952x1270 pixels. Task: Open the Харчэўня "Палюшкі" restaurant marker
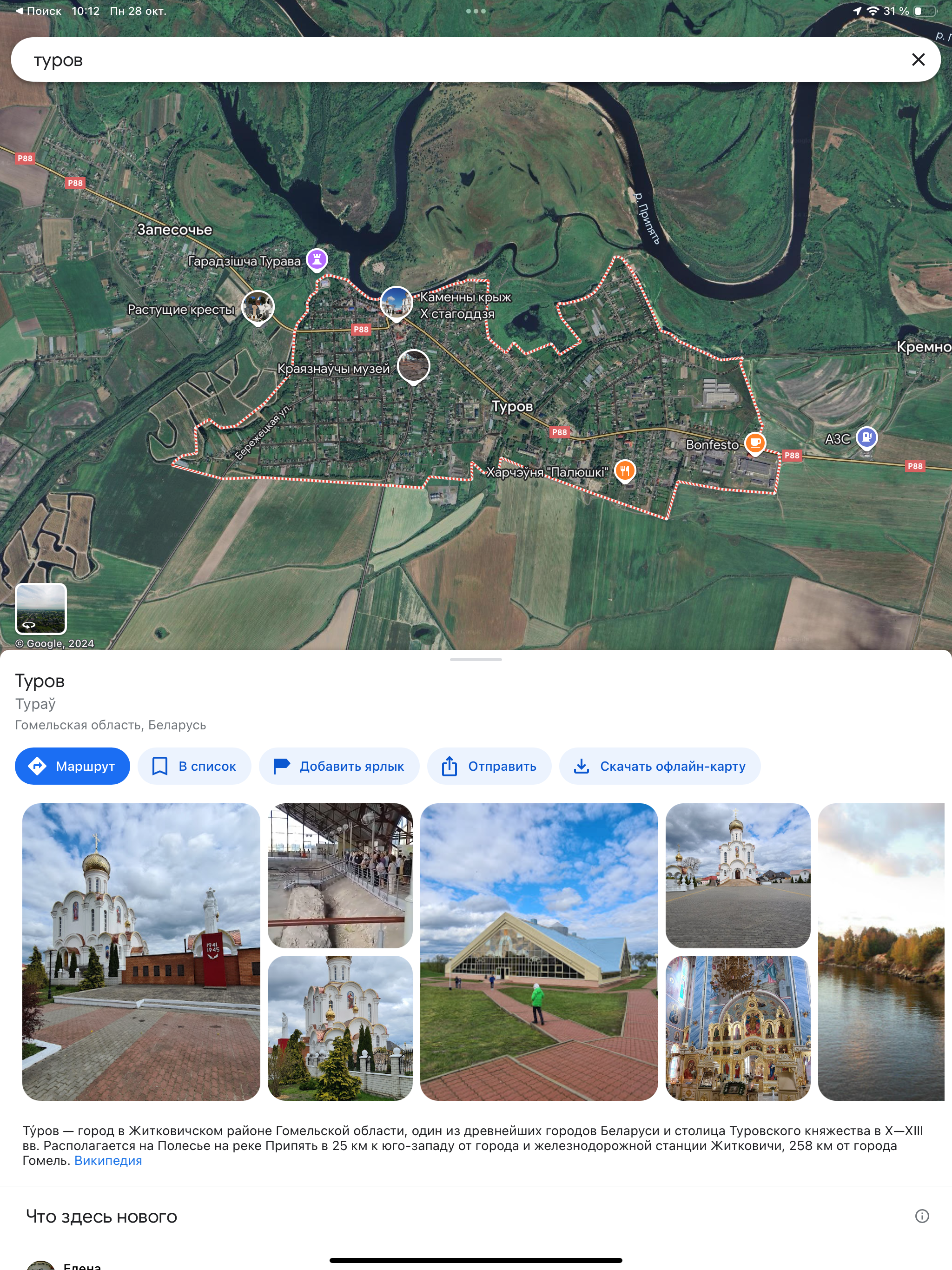pyautogui.click(x=625, y=471)
